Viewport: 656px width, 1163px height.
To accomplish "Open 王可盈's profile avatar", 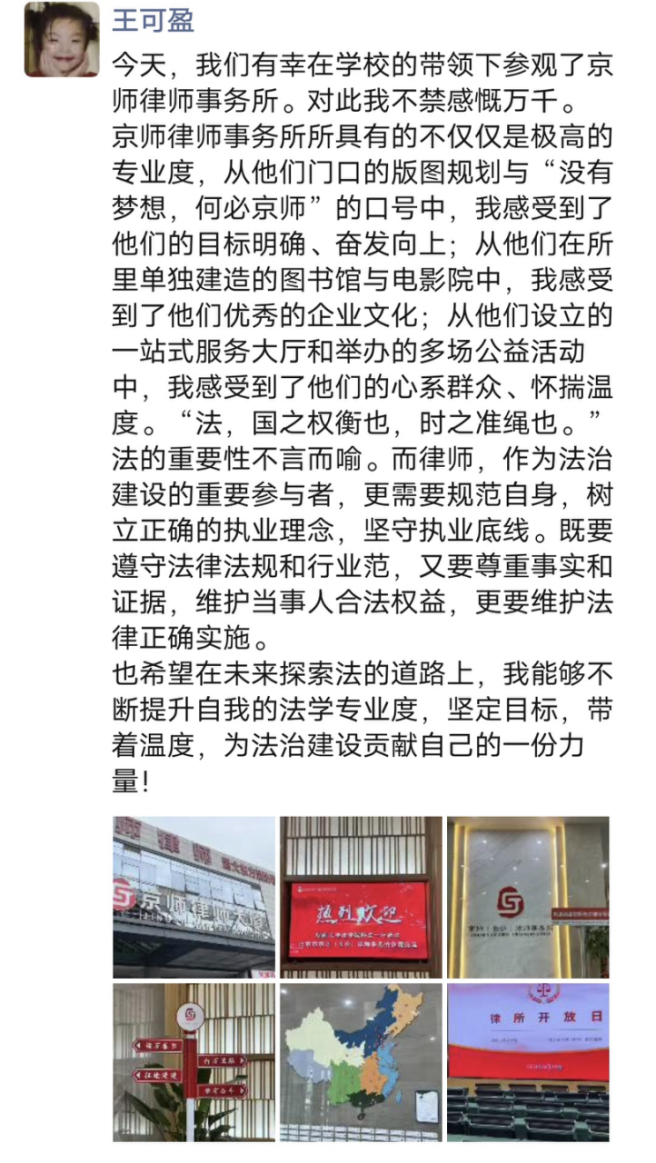I will pyautogui.click(x=62, y=39).
